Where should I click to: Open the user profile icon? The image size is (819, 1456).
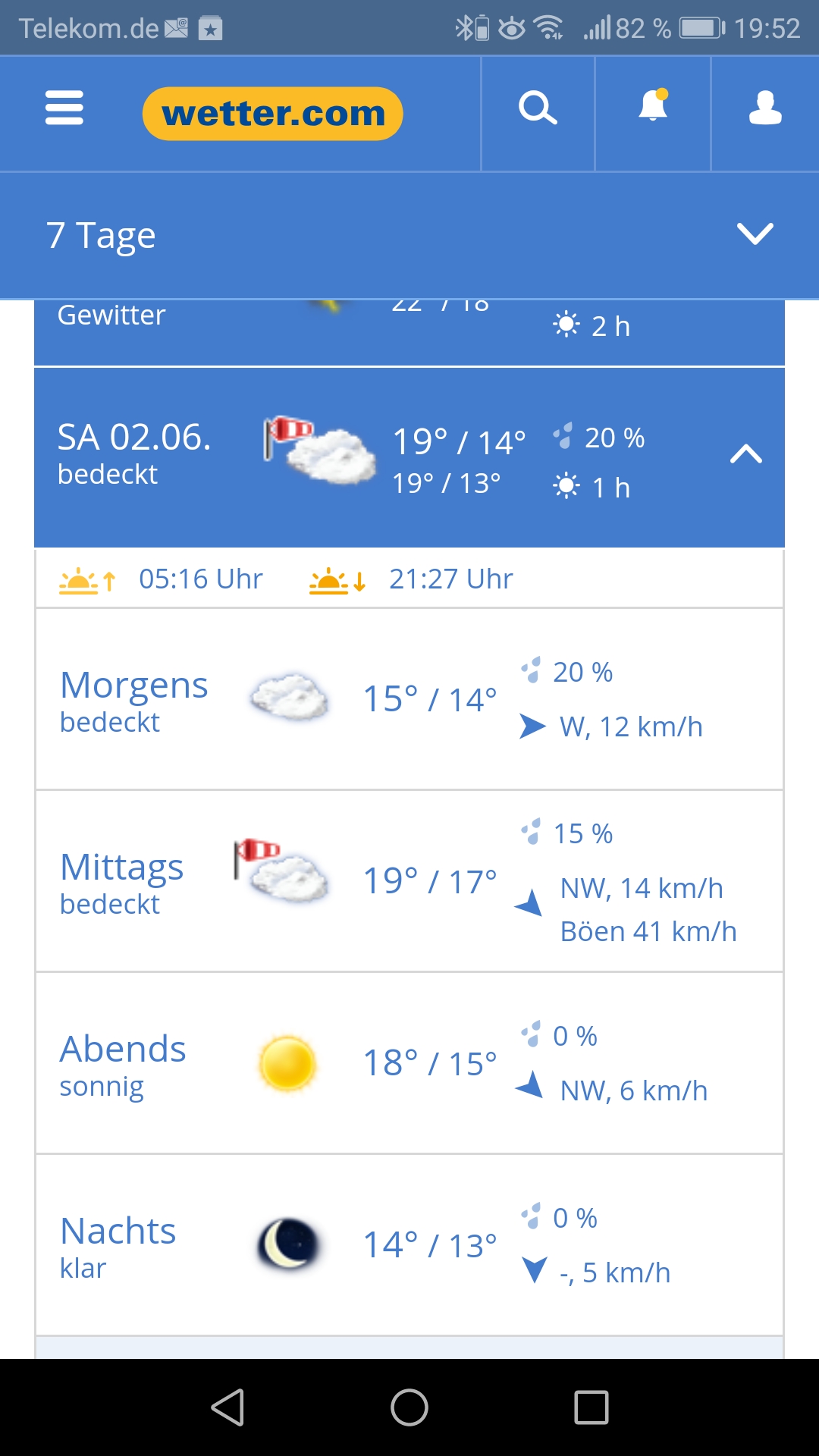coord(765,108)
